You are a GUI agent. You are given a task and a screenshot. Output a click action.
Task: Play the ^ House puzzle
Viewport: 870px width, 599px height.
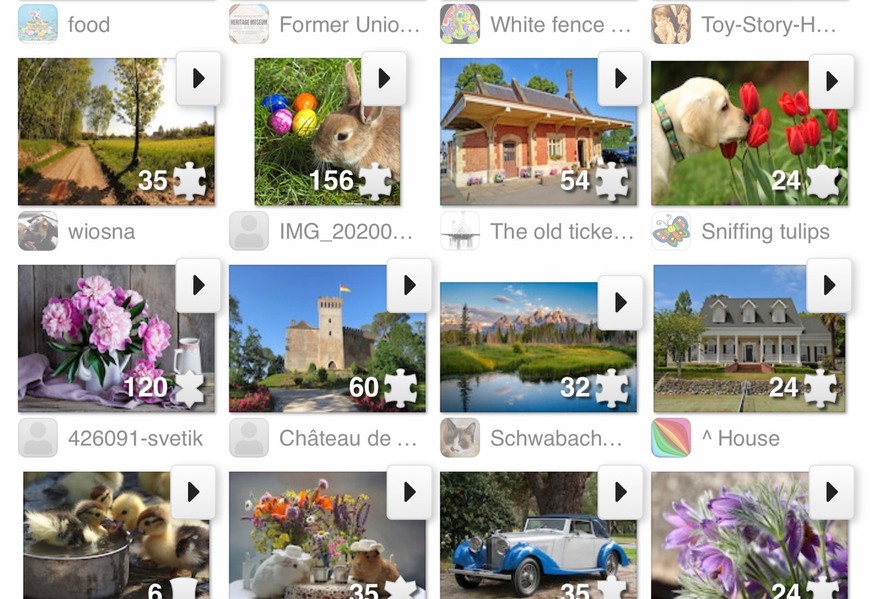coord(829,285)
